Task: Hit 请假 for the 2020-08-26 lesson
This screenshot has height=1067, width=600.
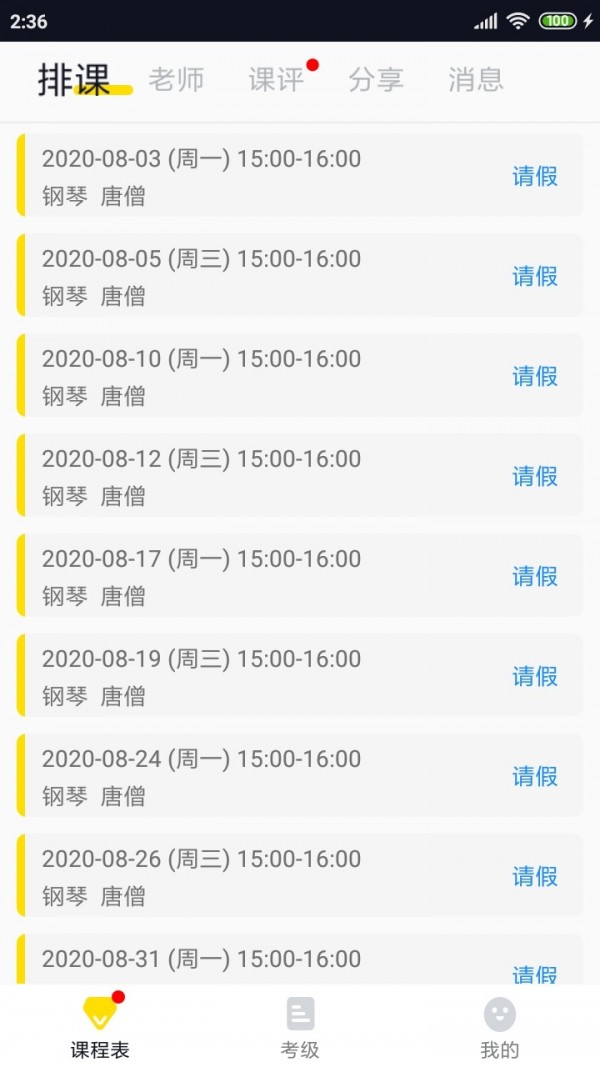Action: pos(535,877)
